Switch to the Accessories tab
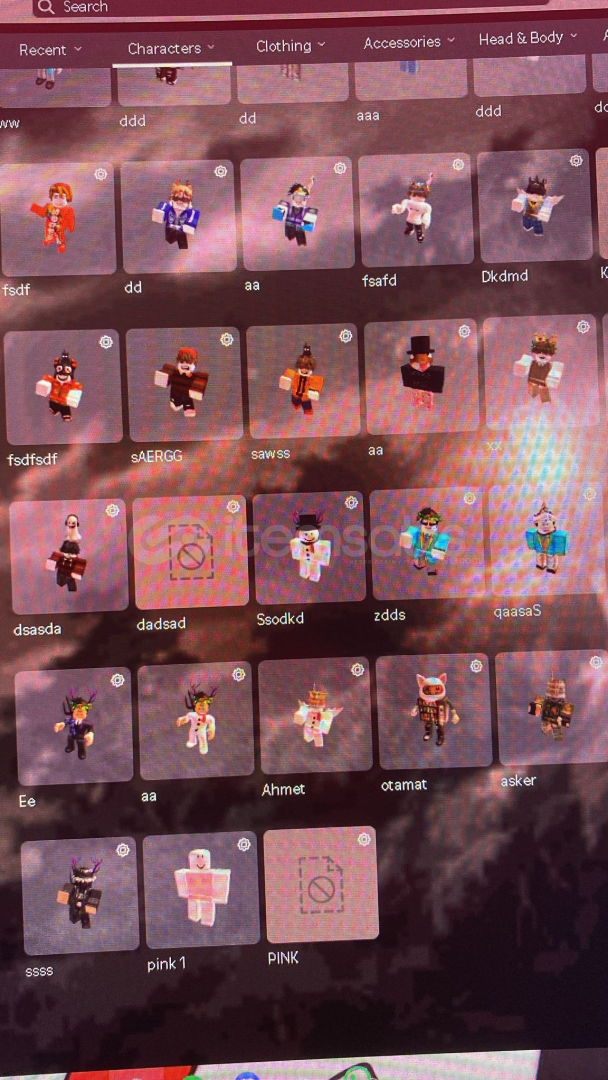The image size is (608, 1080). pyautogui.click(x=409, y=43)
